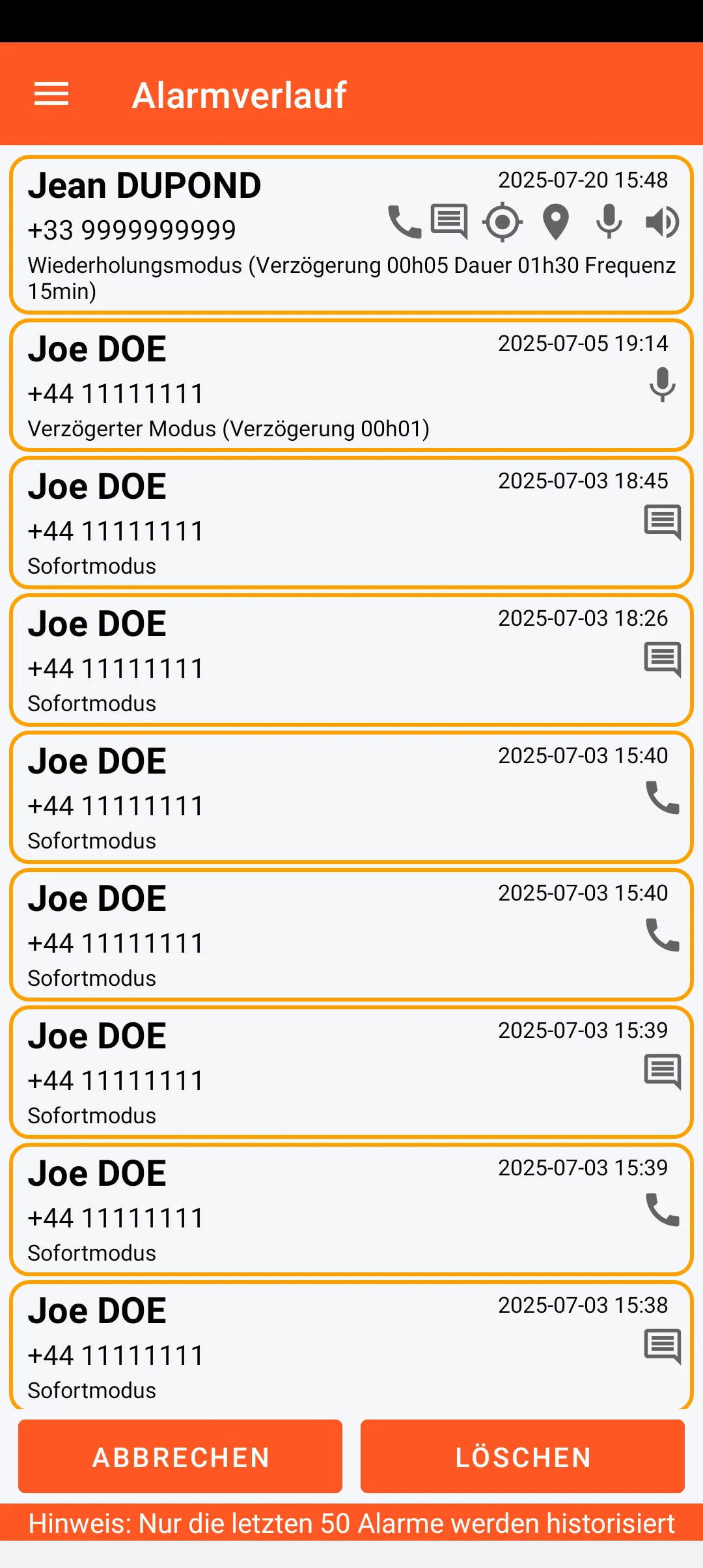
Task: Choose Joe DOE's alarm from 2025-07-03 18:26
Action: (x=351, y=660)
